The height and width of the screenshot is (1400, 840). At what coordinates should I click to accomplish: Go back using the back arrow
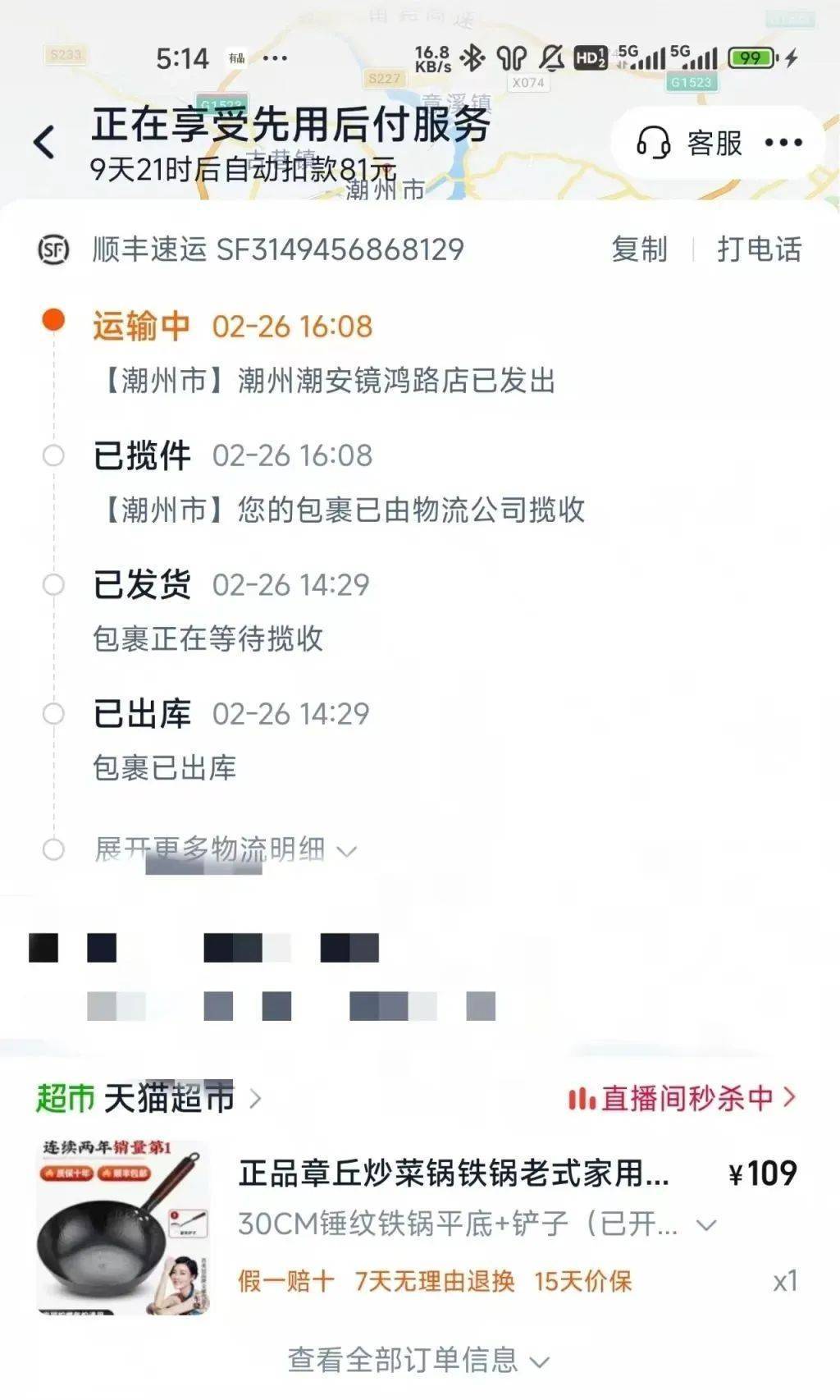click(45, 143)
